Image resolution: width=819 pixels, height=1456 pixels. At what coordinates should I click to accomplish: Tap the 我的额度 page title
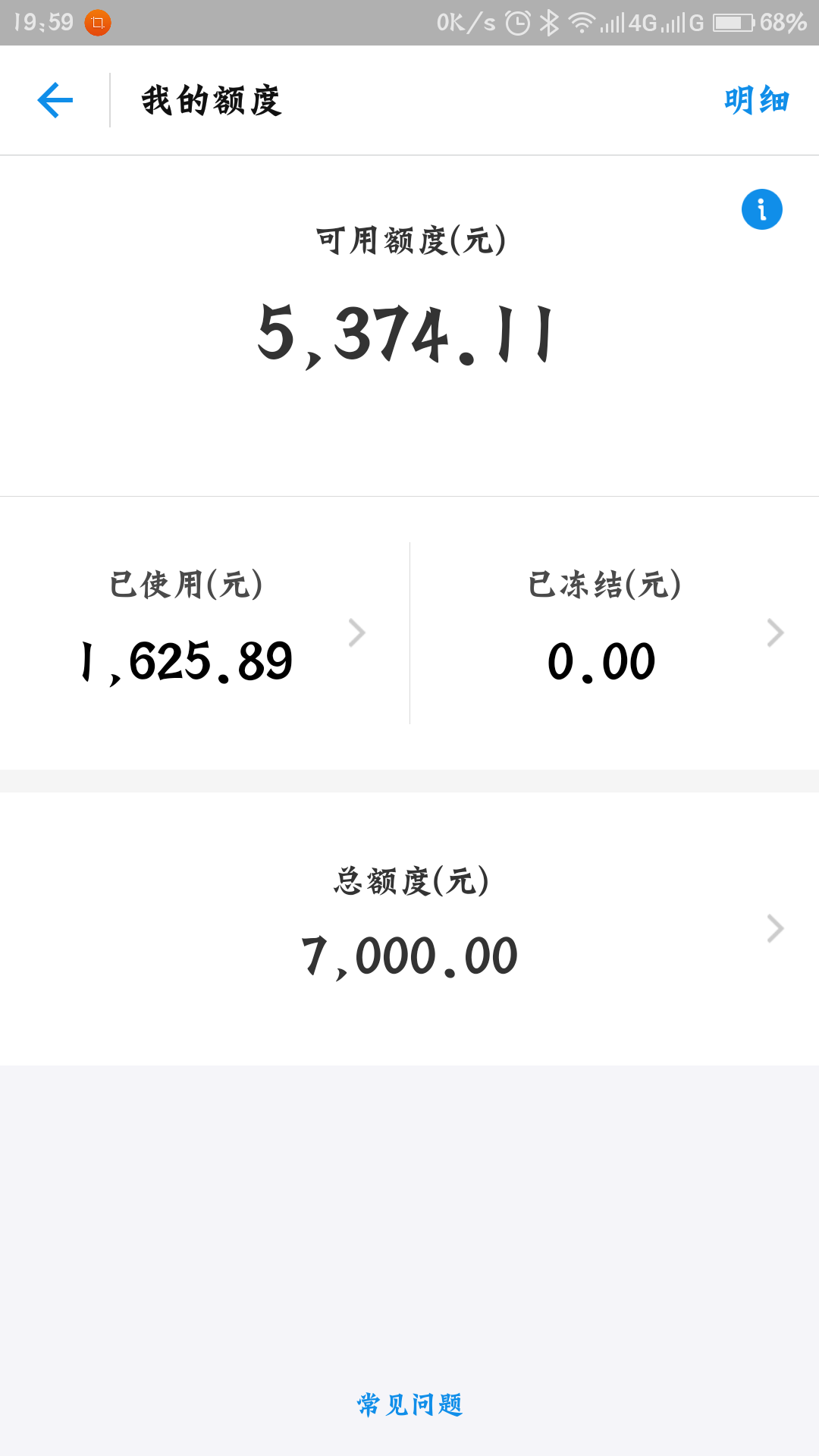211,99
